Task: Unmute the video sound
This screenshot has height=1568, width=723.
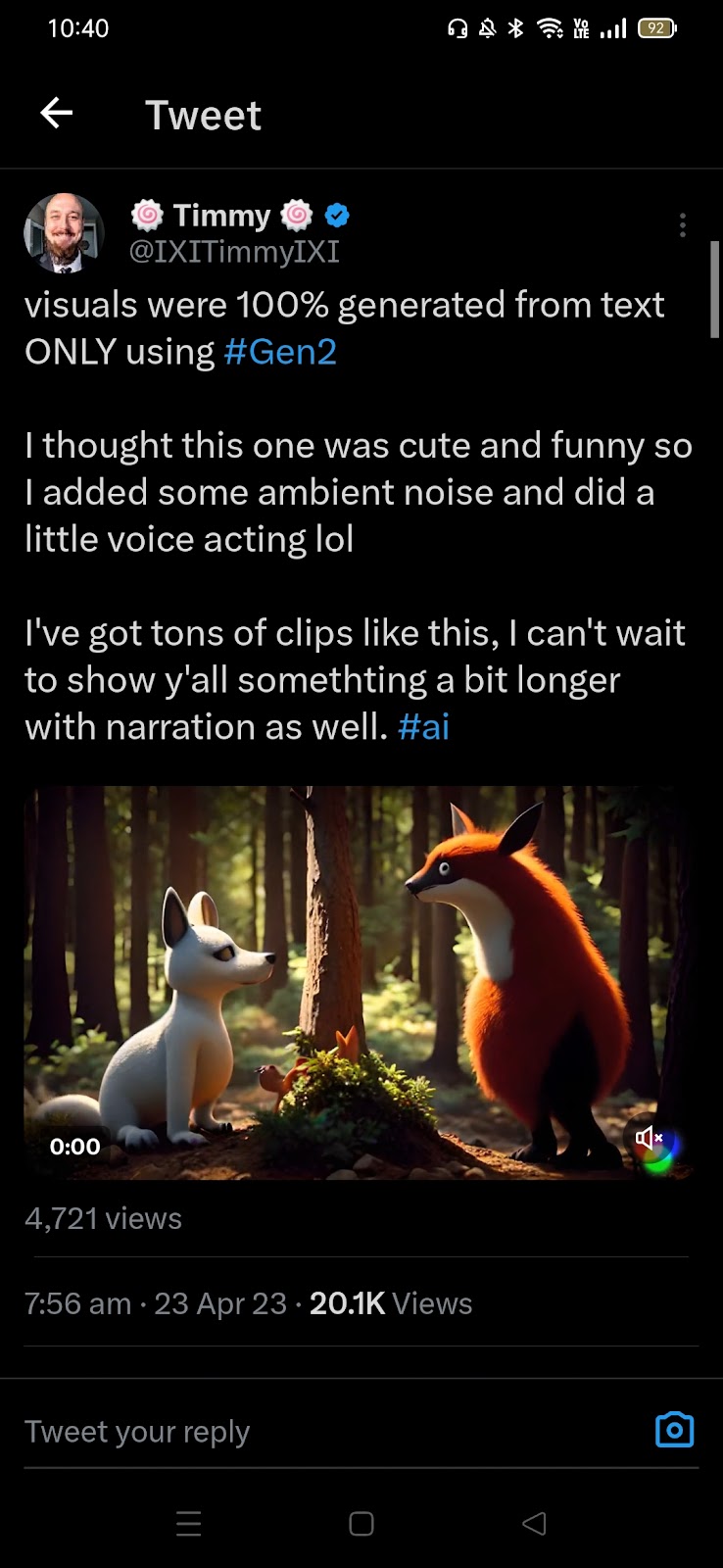Action: pyautogui.click(x=650, y=1138)
